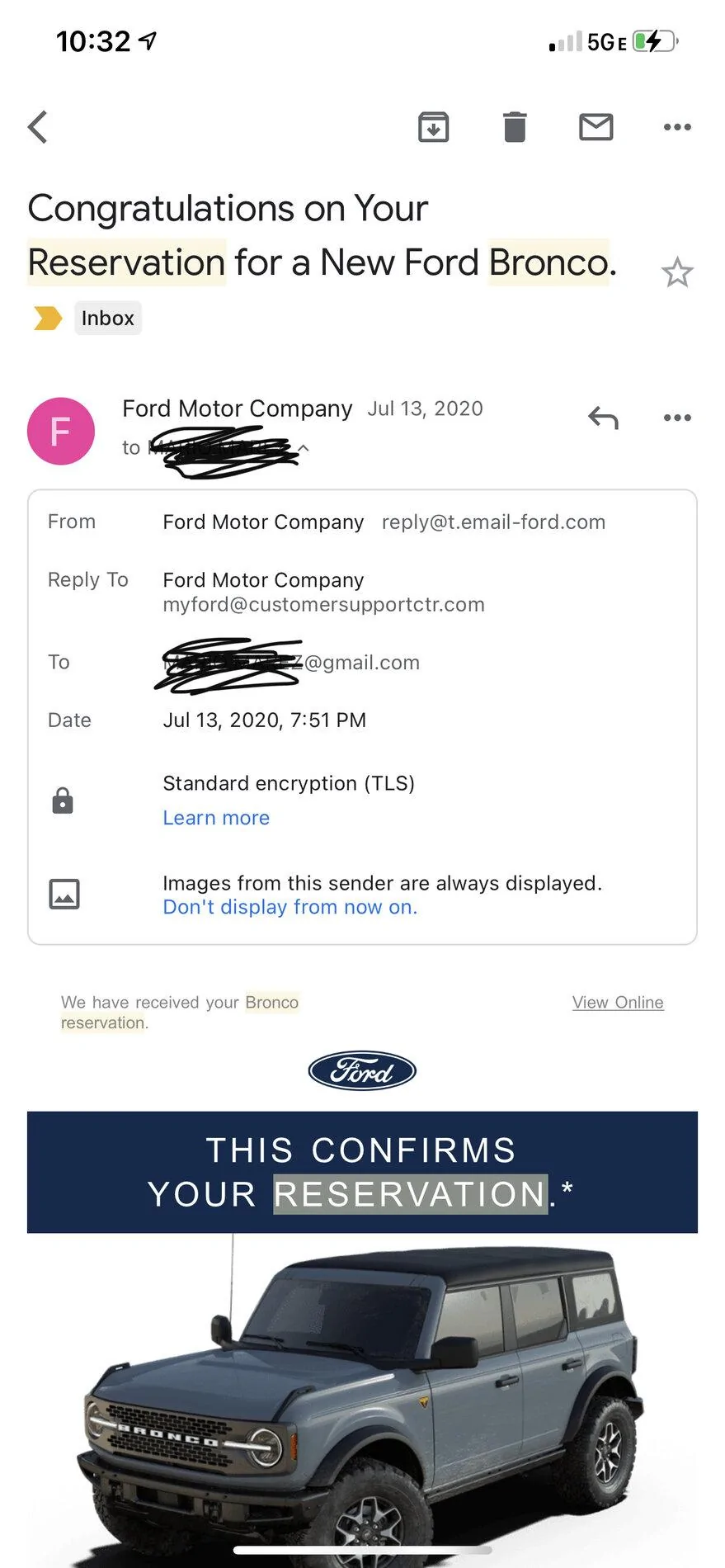Open the message options beside reply arrow
This screenshot has height=1568, width=725.
[x=677, y=418]
